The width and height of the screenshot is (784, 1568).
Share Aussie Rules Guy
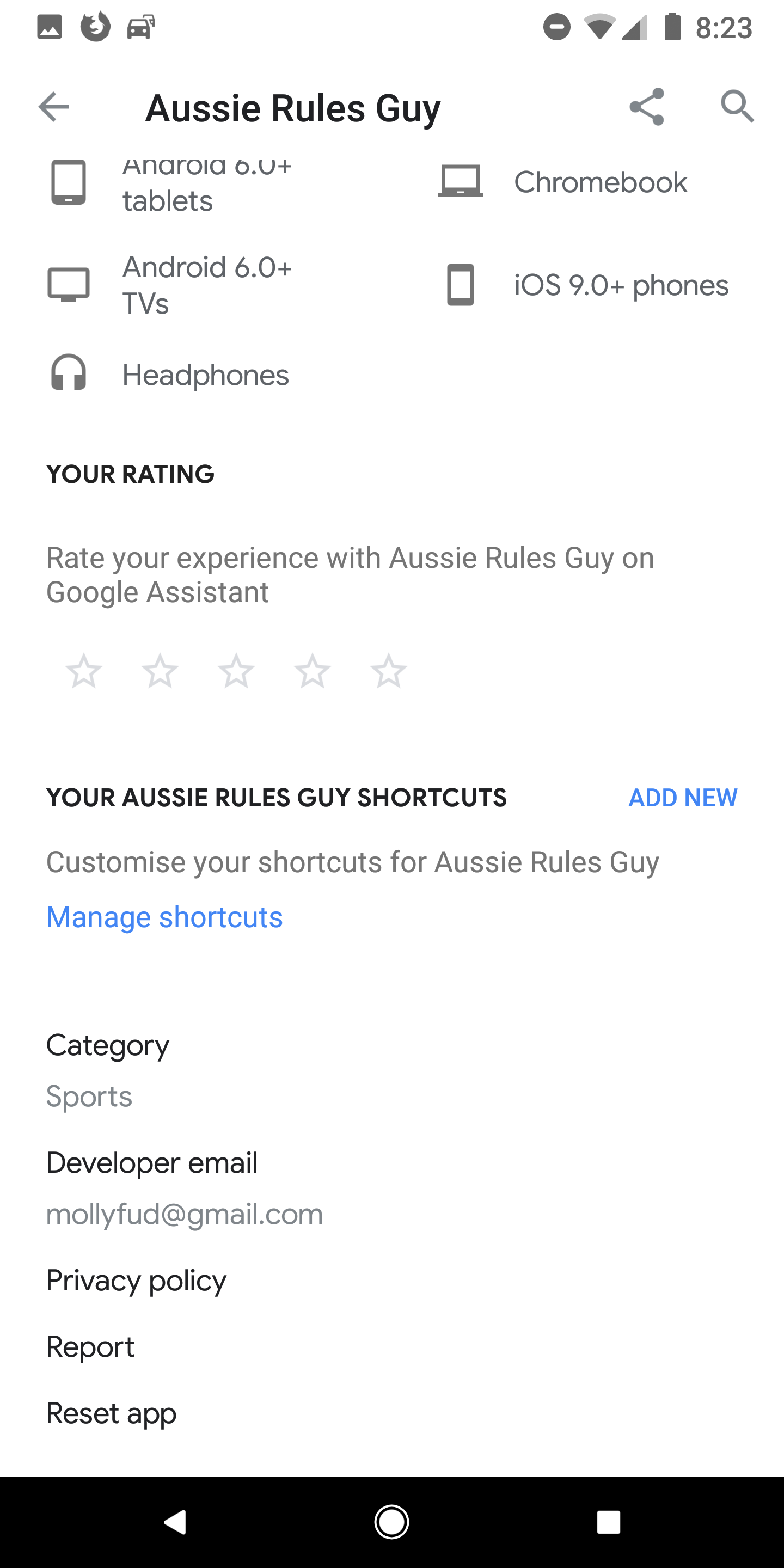[x=646, y=107]
